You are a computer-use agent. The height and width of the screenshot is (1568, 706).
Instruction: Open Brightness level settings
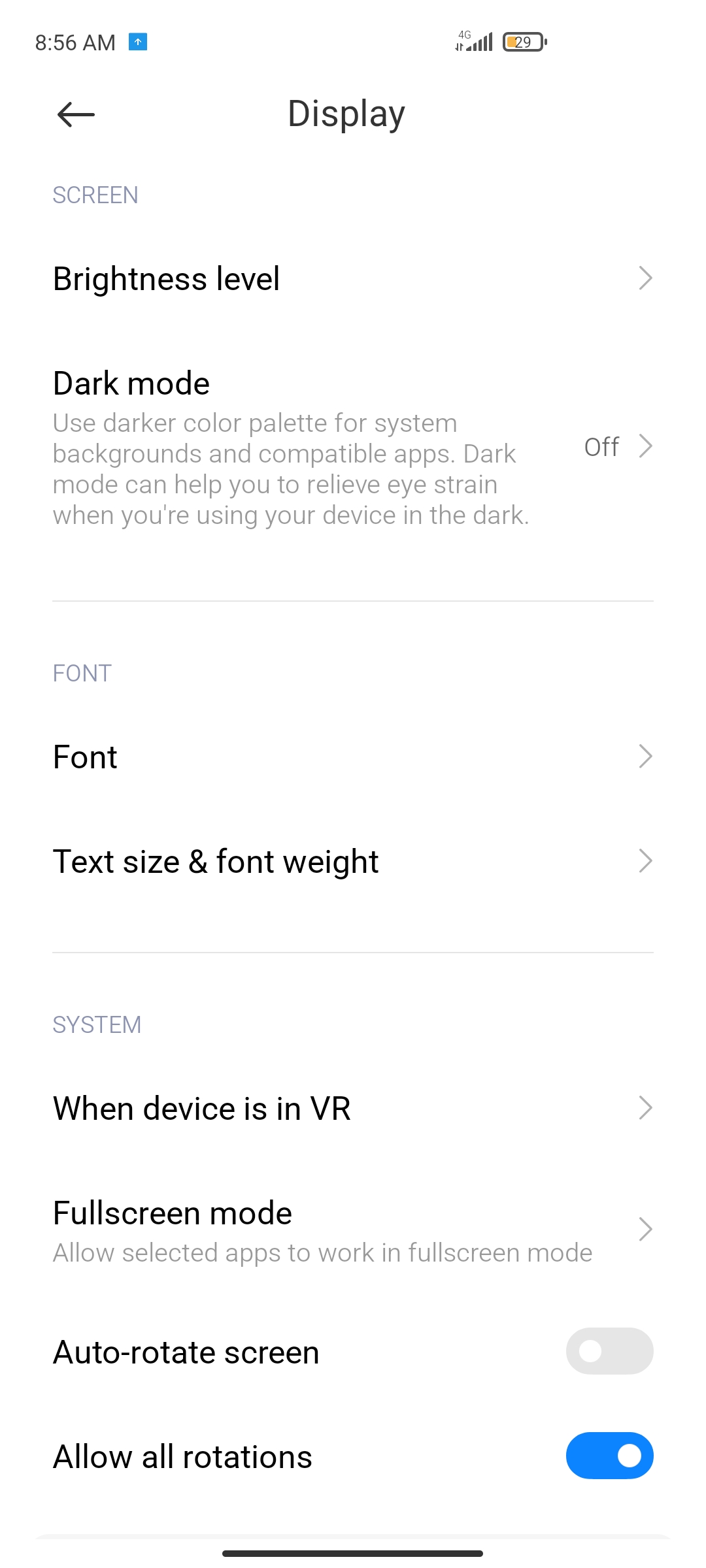353,278
